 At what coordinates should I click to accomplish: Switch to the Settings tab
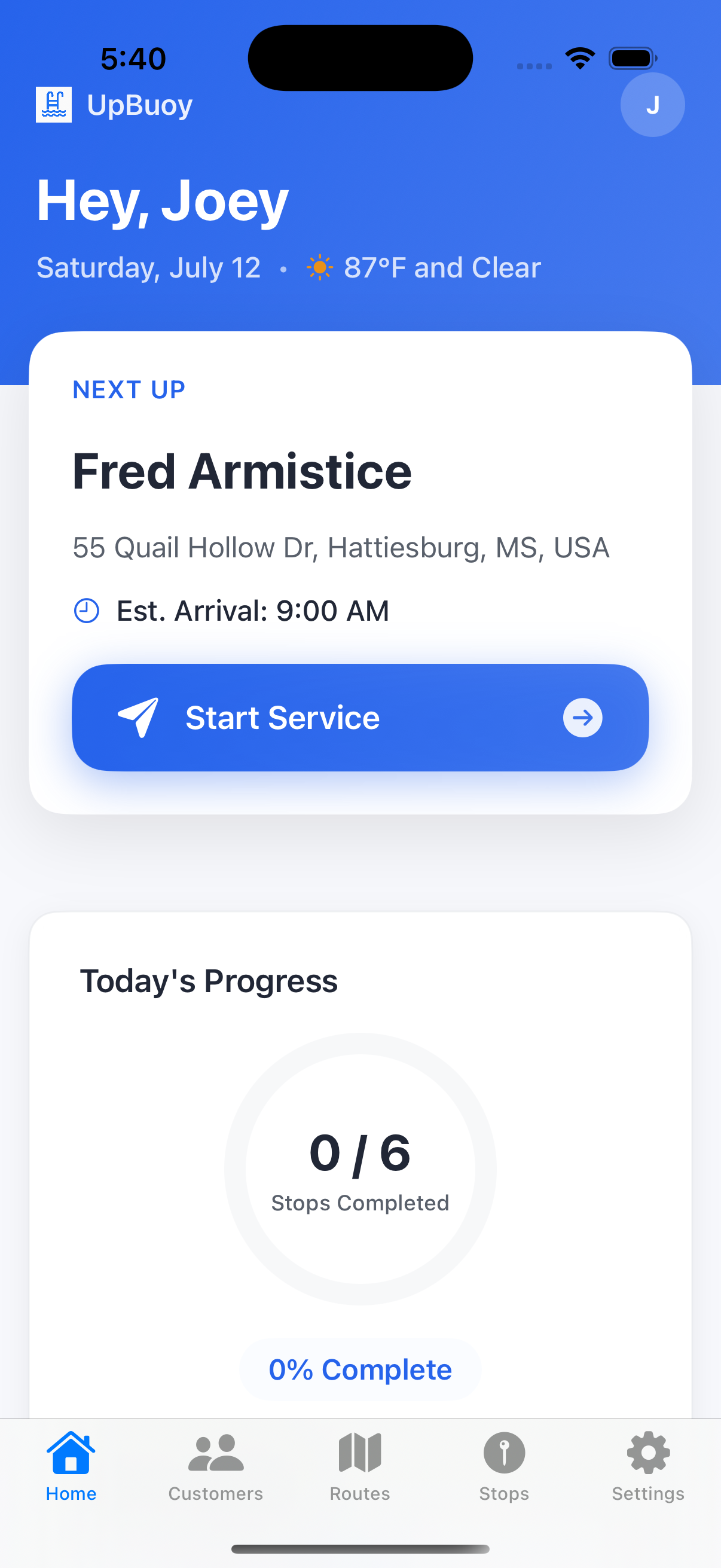(647, 1468)
